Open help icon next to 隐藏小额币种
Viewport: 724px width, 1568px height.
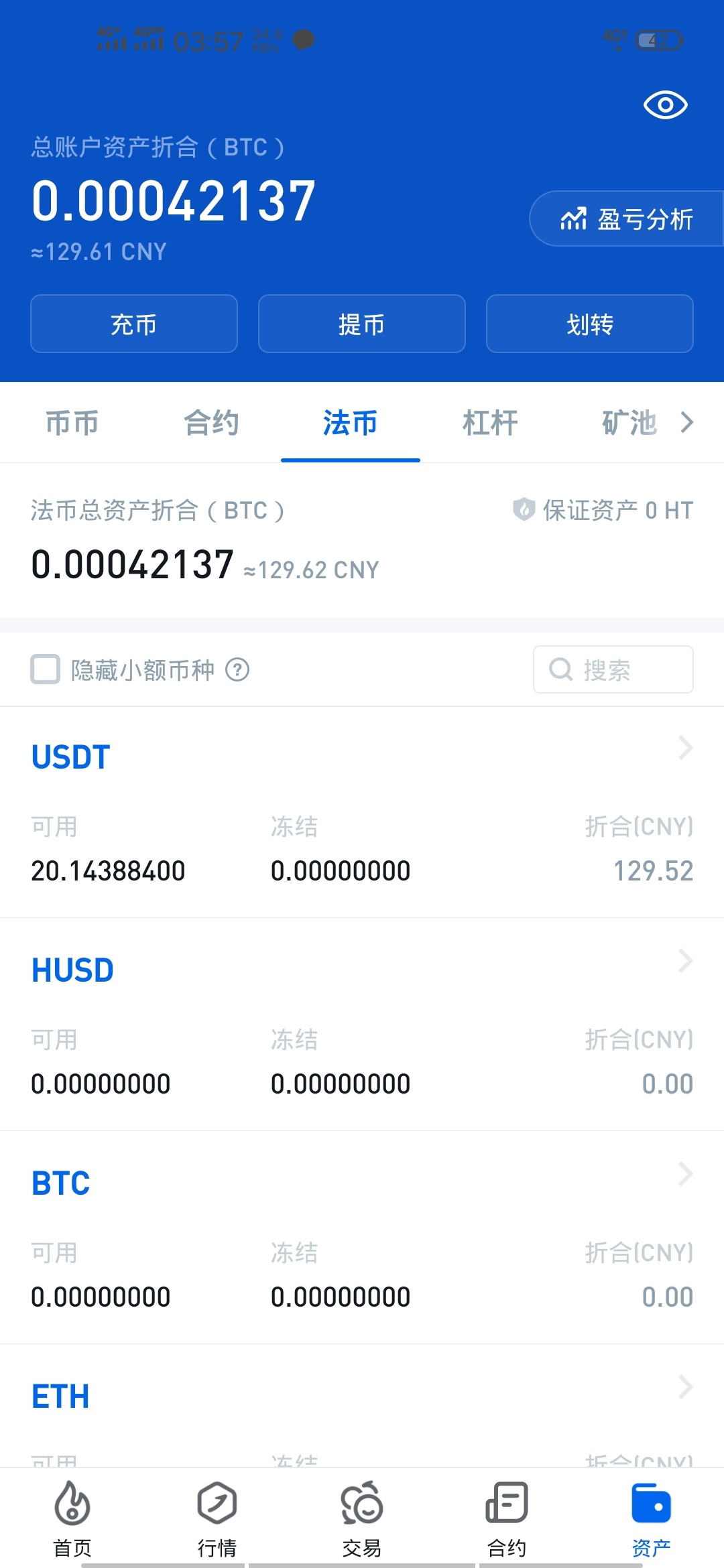click(x=237, y=669)
